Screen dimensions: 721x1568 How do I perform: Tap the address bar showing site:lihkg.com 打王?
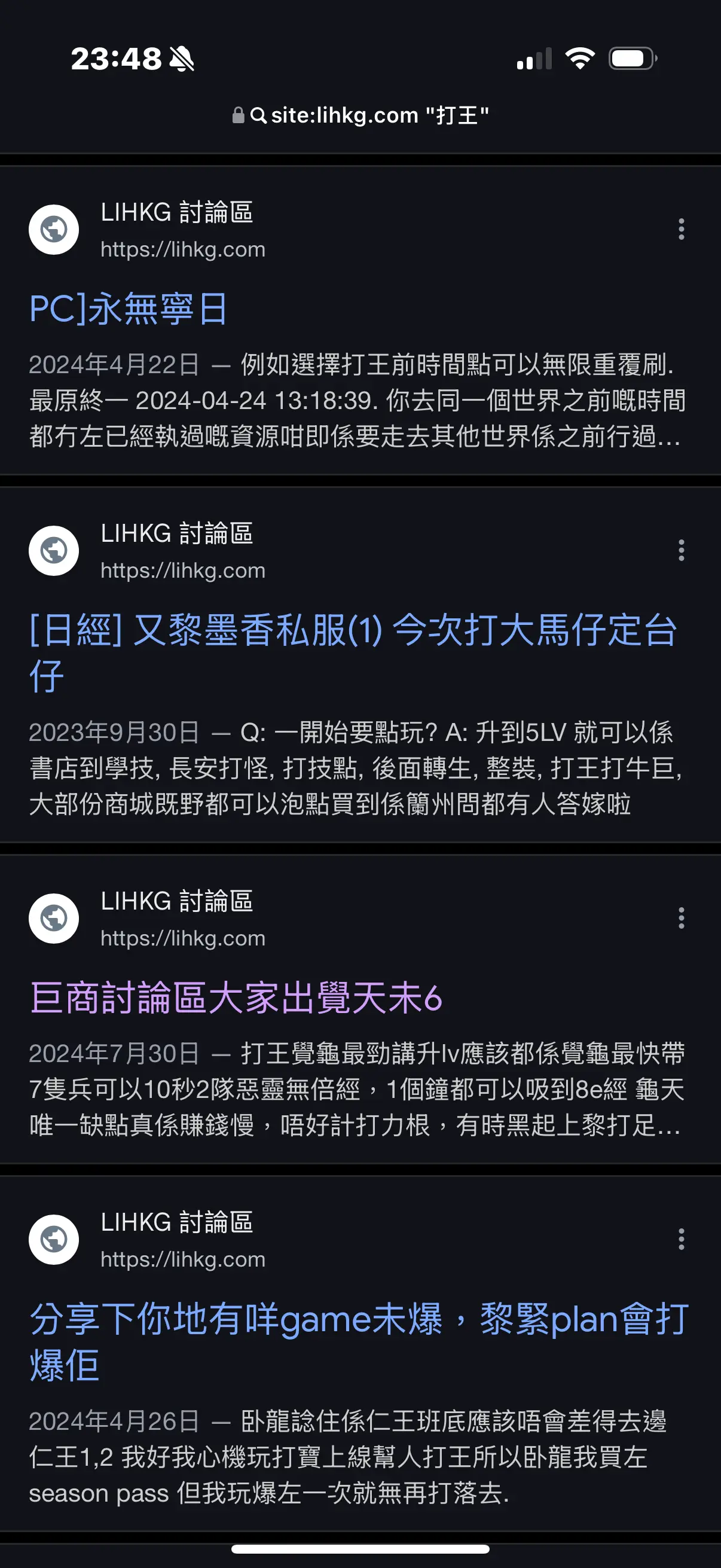(x=361, y=115)
